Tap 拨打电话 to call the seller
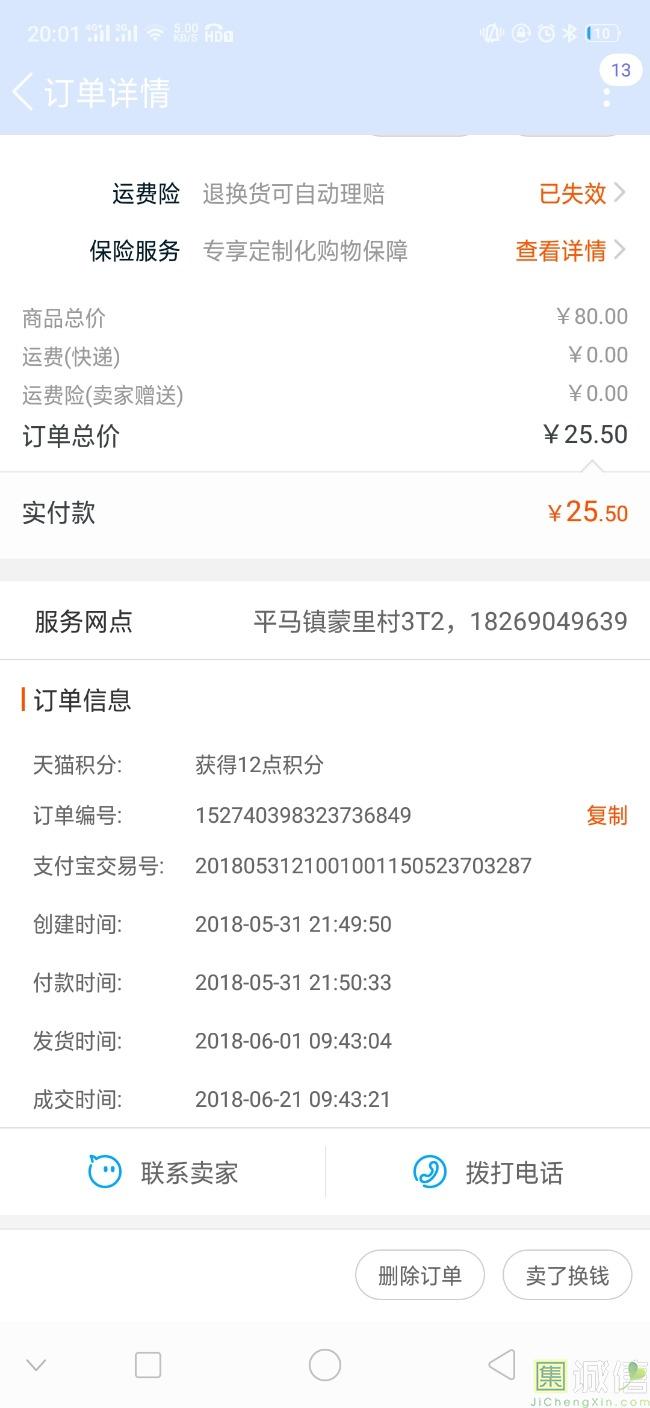Viewport: 650px width, 1408px height. pyautogui.click(x=488, y=1172)
